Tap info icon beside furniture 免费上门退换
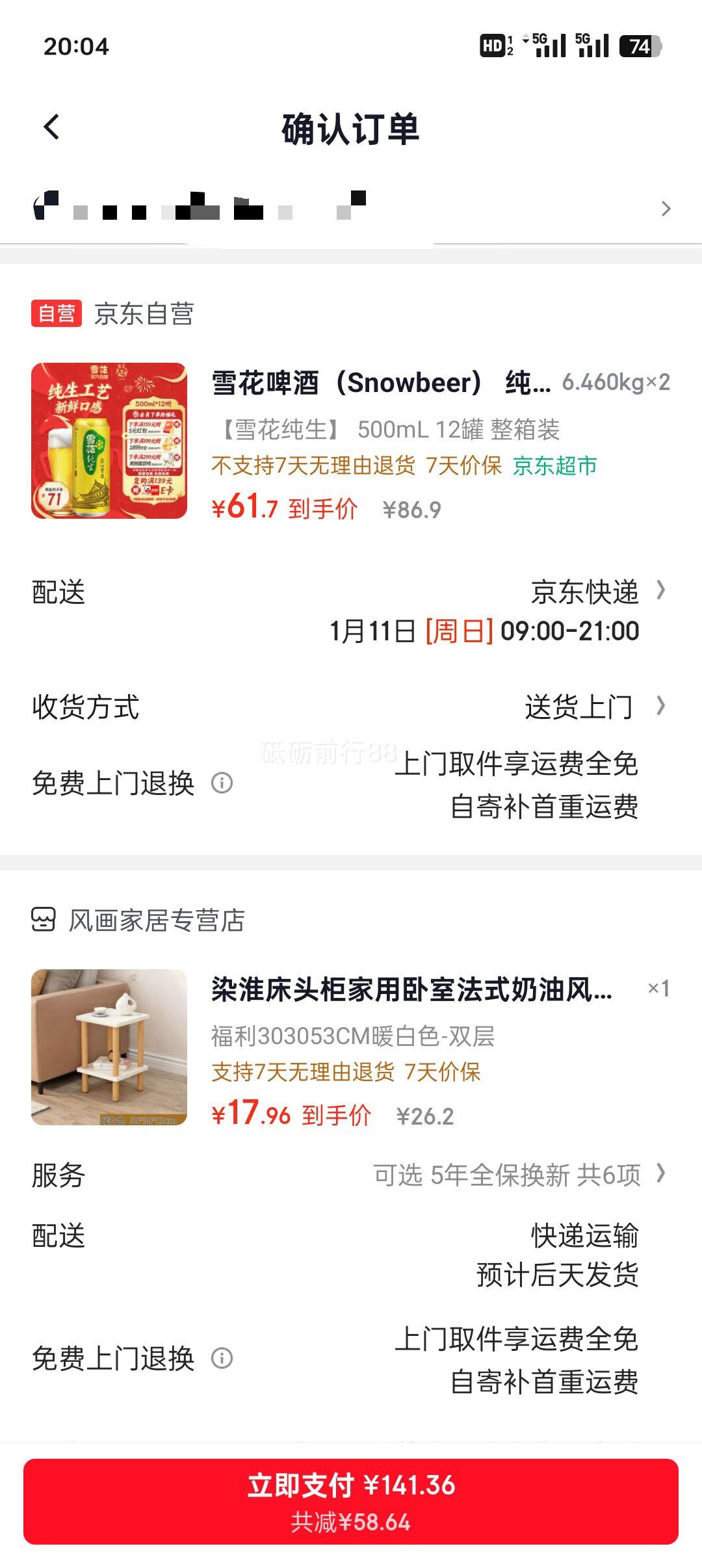This screenshot has height=1568, width=702. pyautogui.click(x=221, y=1358)
